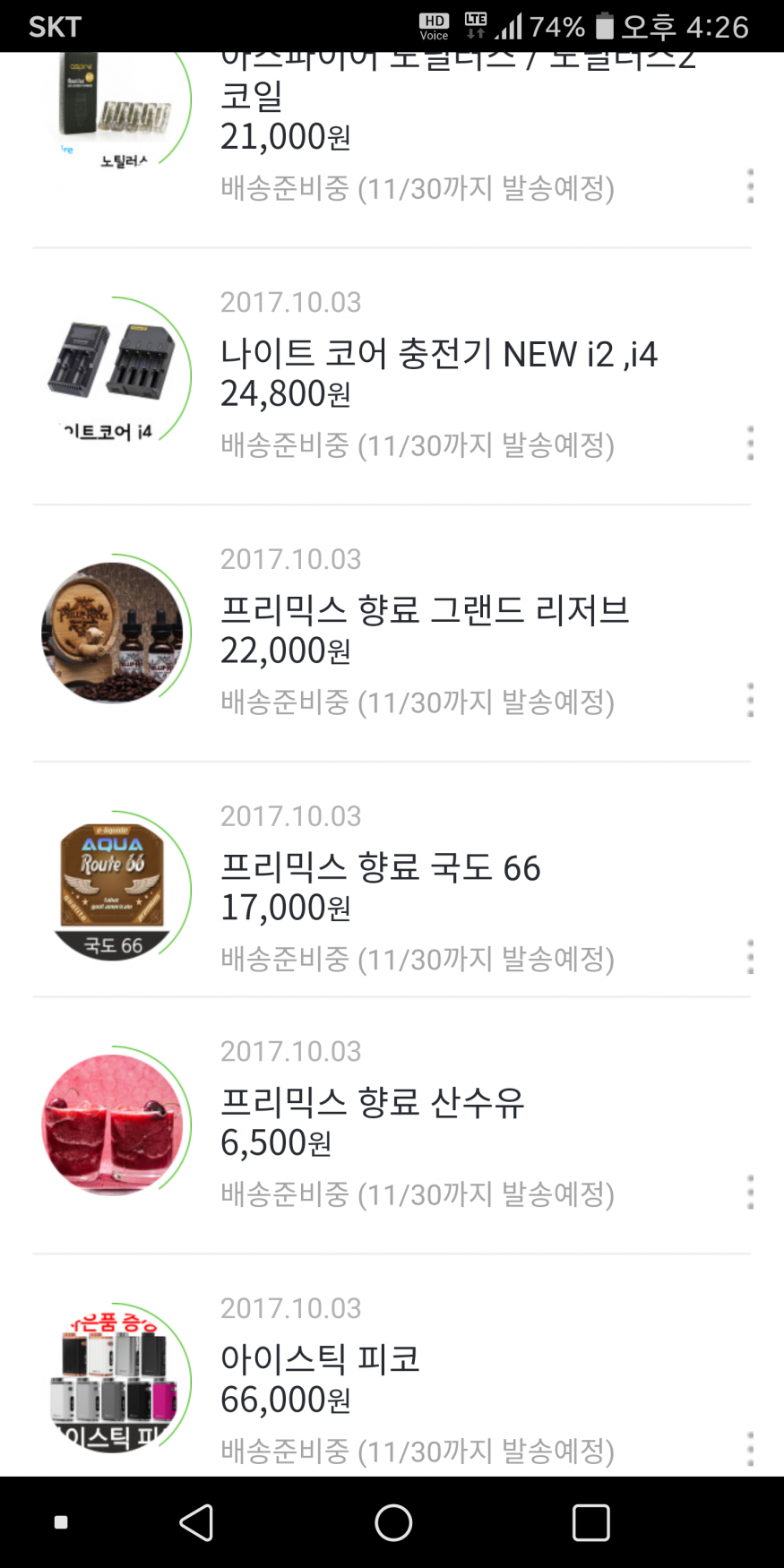The height and width of the screenshot is (1568, 784).
Task: Go back with the system back button
Action: pyautogui.click(x=196, y=1522)
